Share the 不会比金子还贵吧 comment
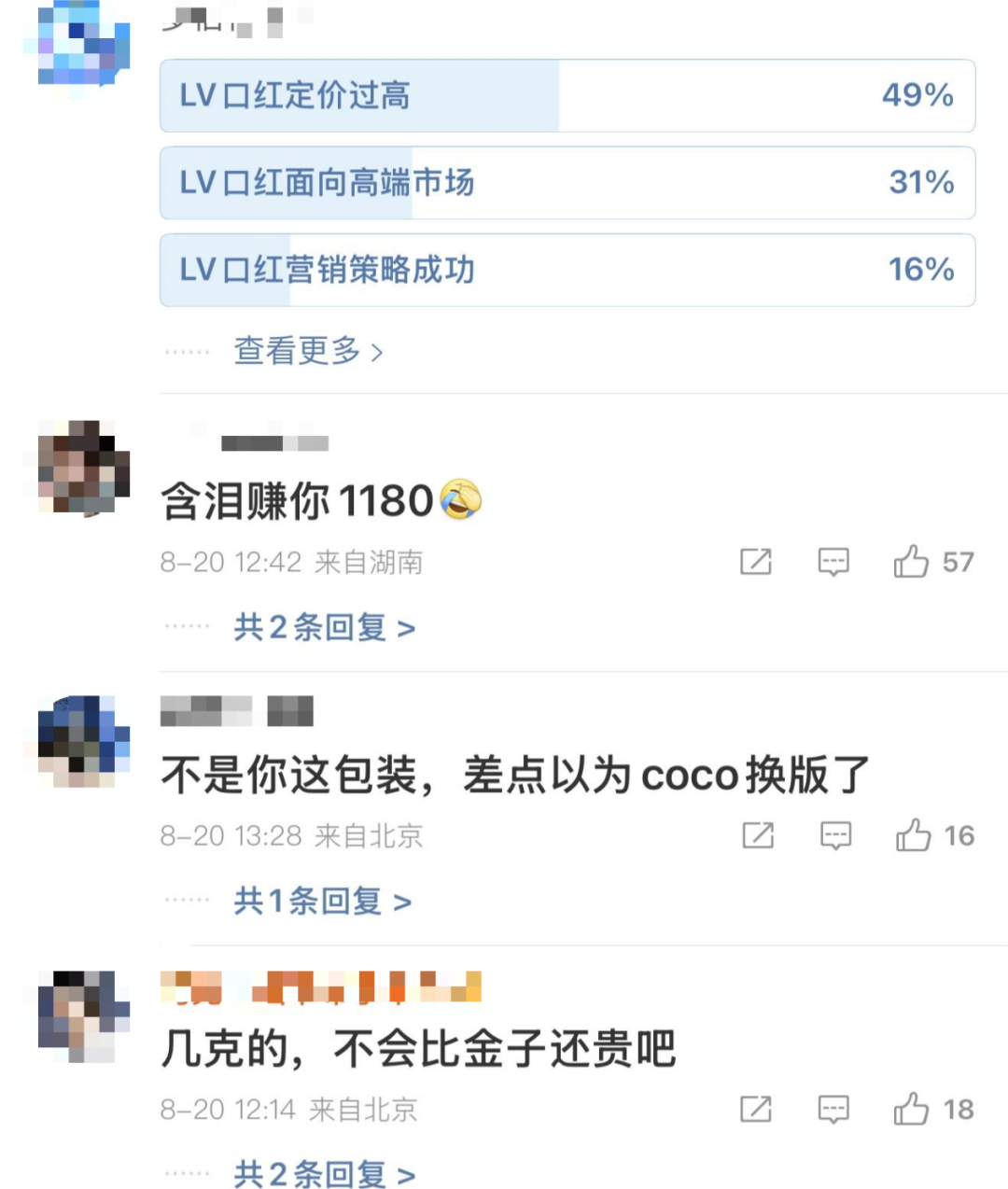This screenshot has height=1189, width=1008. 756,1109
